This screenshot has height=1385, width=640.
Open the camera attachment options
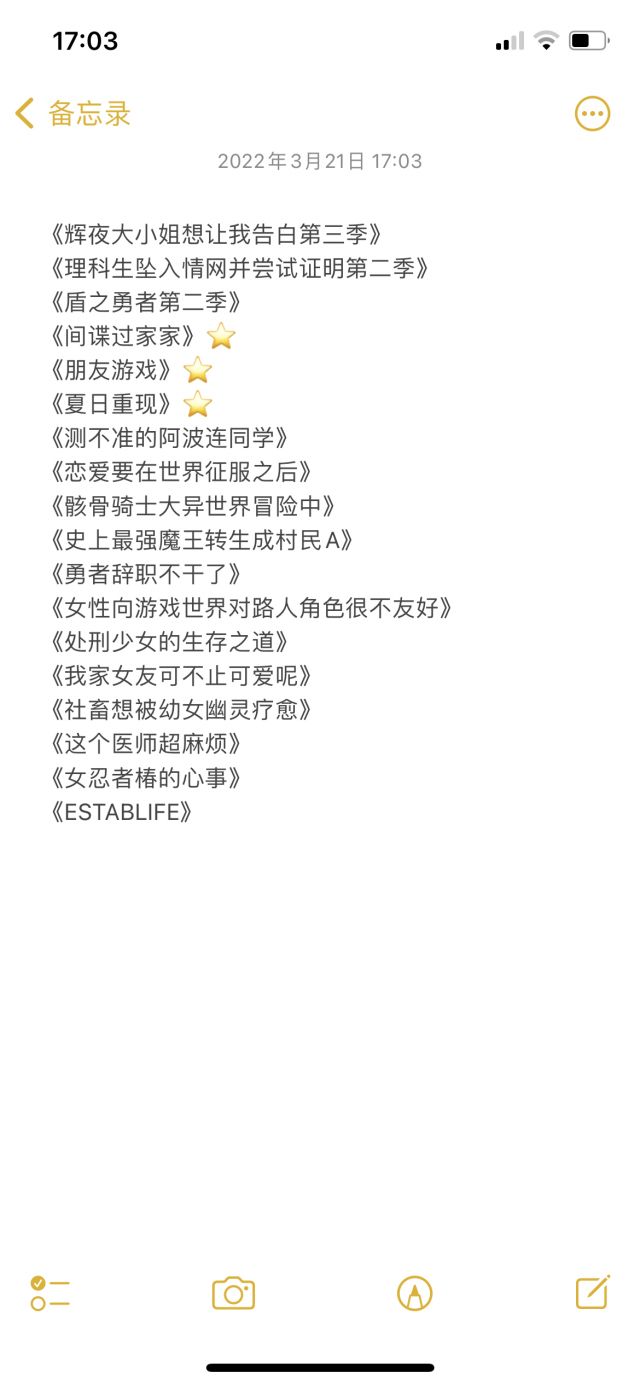[233, 1293]
